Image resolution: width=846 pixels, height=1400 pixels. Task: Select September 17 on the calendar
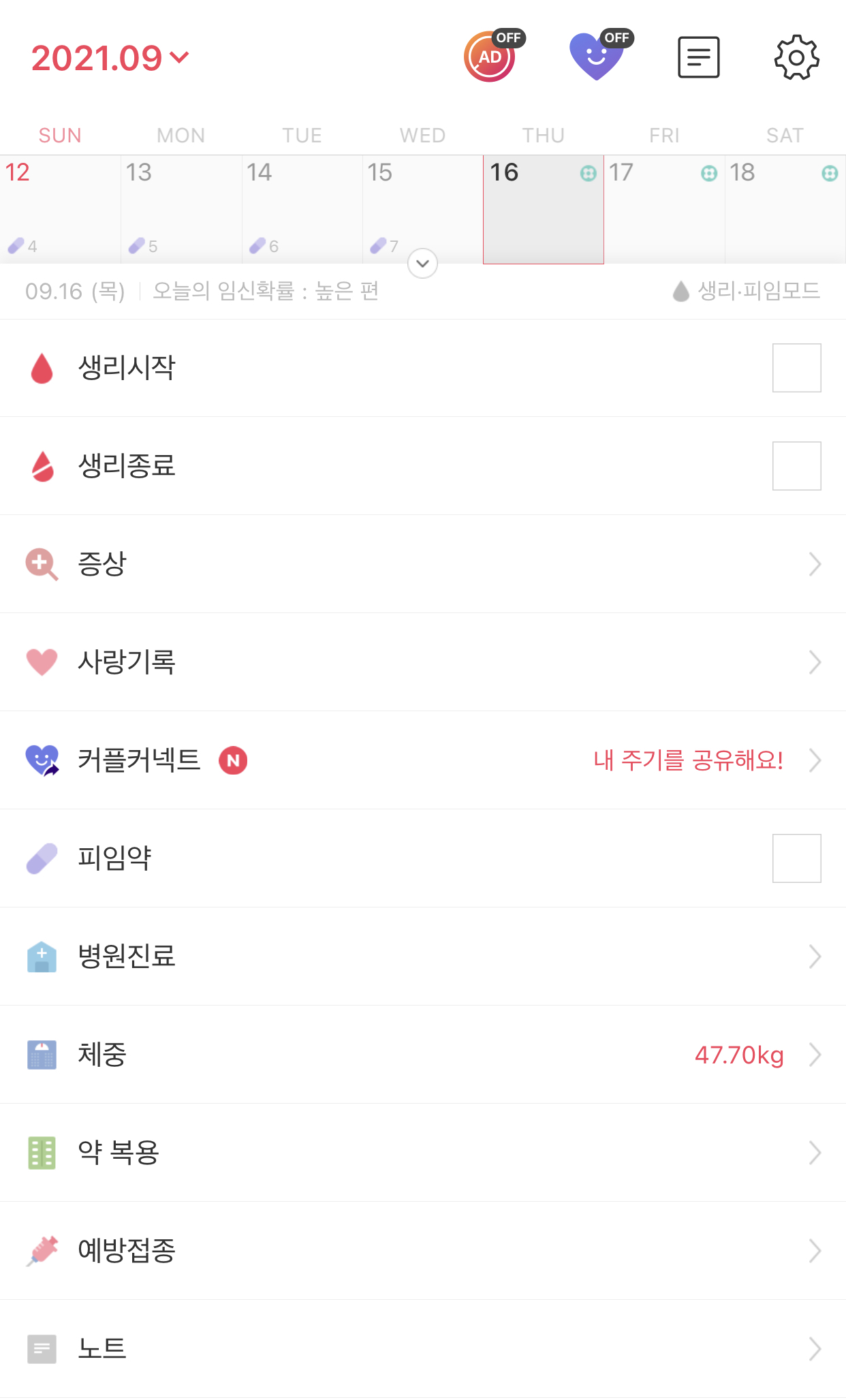coord(663,208)
